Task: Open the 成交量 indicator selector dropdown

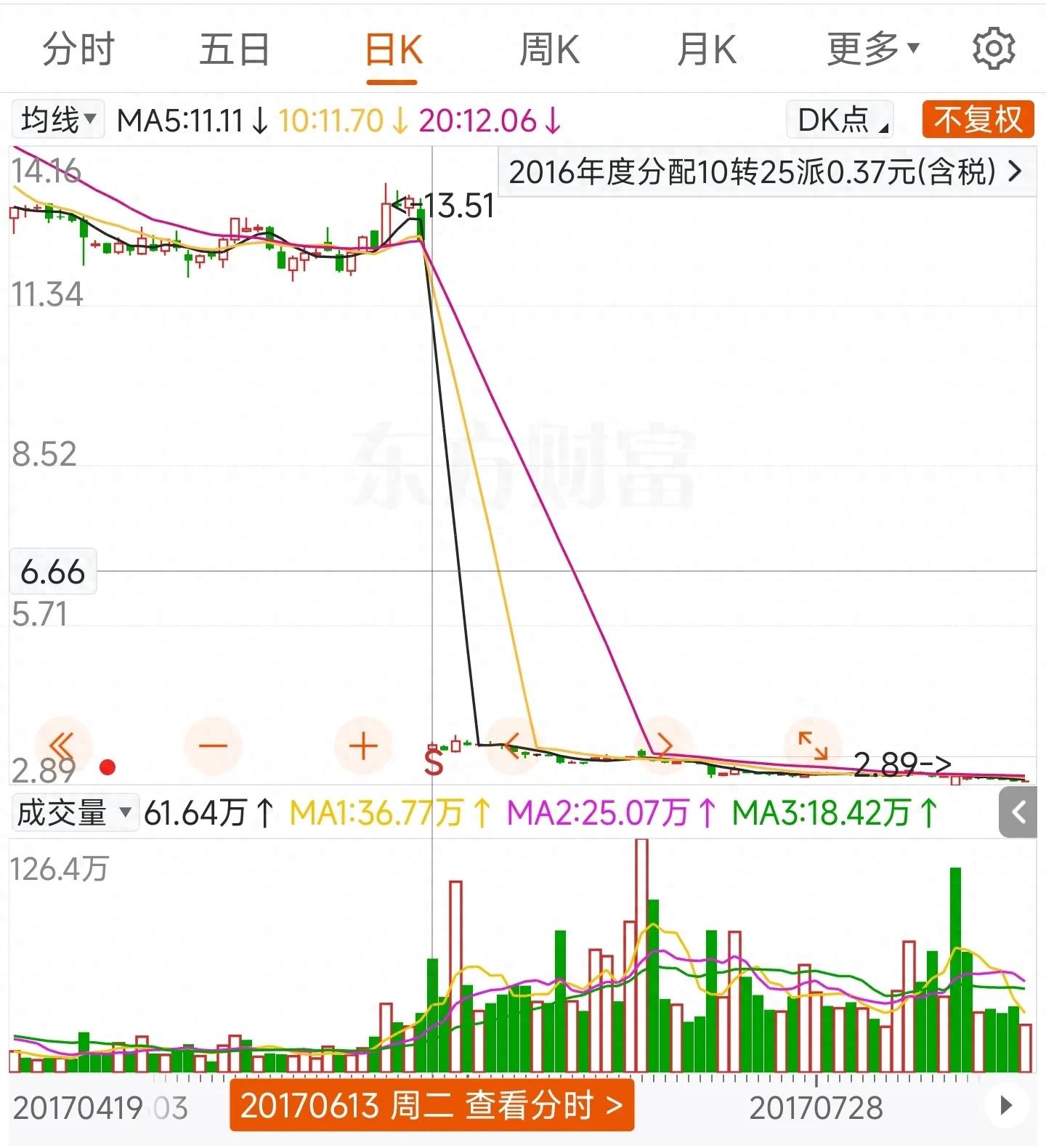Action: [x=75, y=814]
